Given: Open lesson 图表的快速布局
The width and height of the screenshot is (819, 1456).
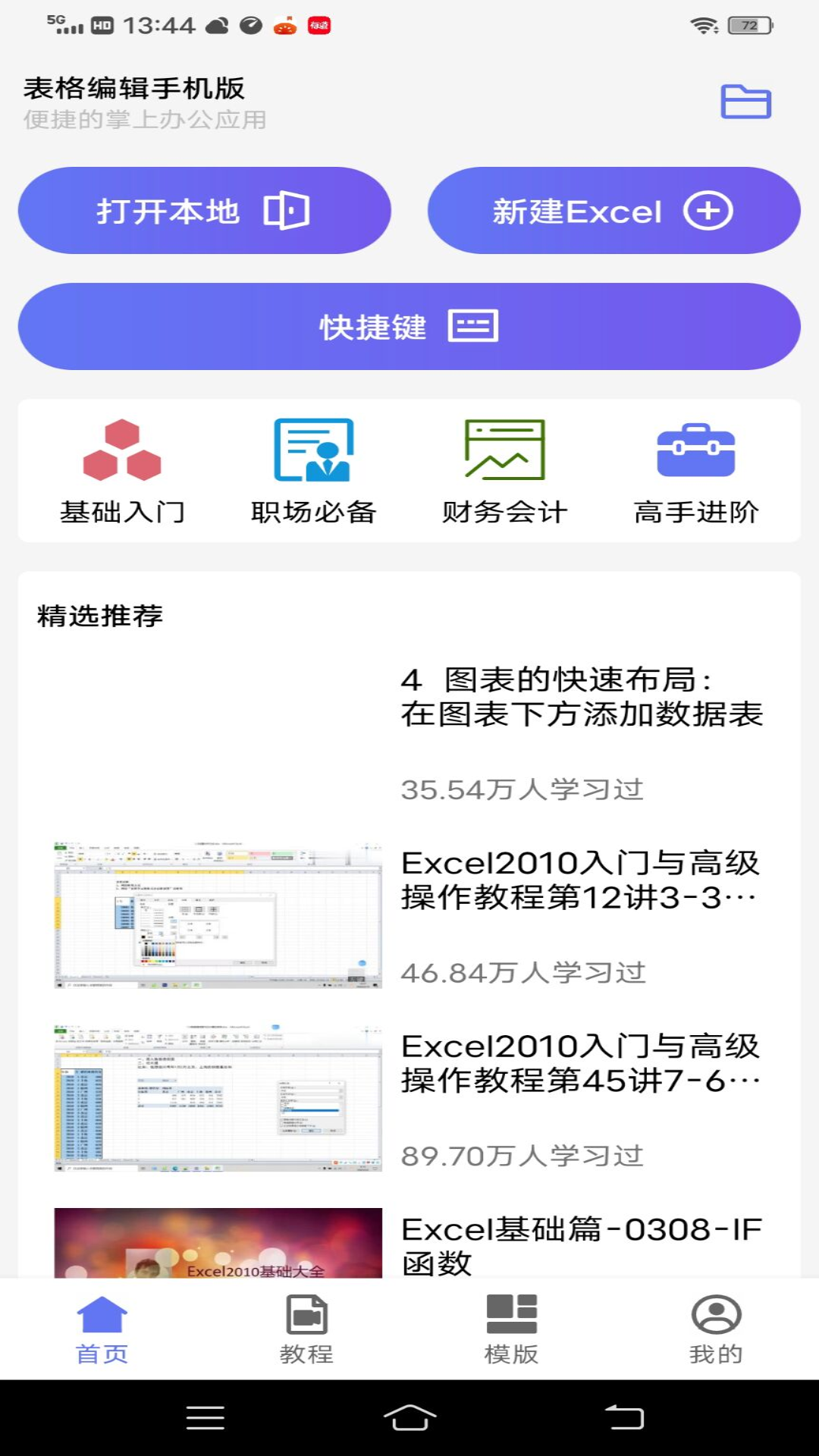Looking at the screenshot, I should pyautogui.click(x=581, y=696).
